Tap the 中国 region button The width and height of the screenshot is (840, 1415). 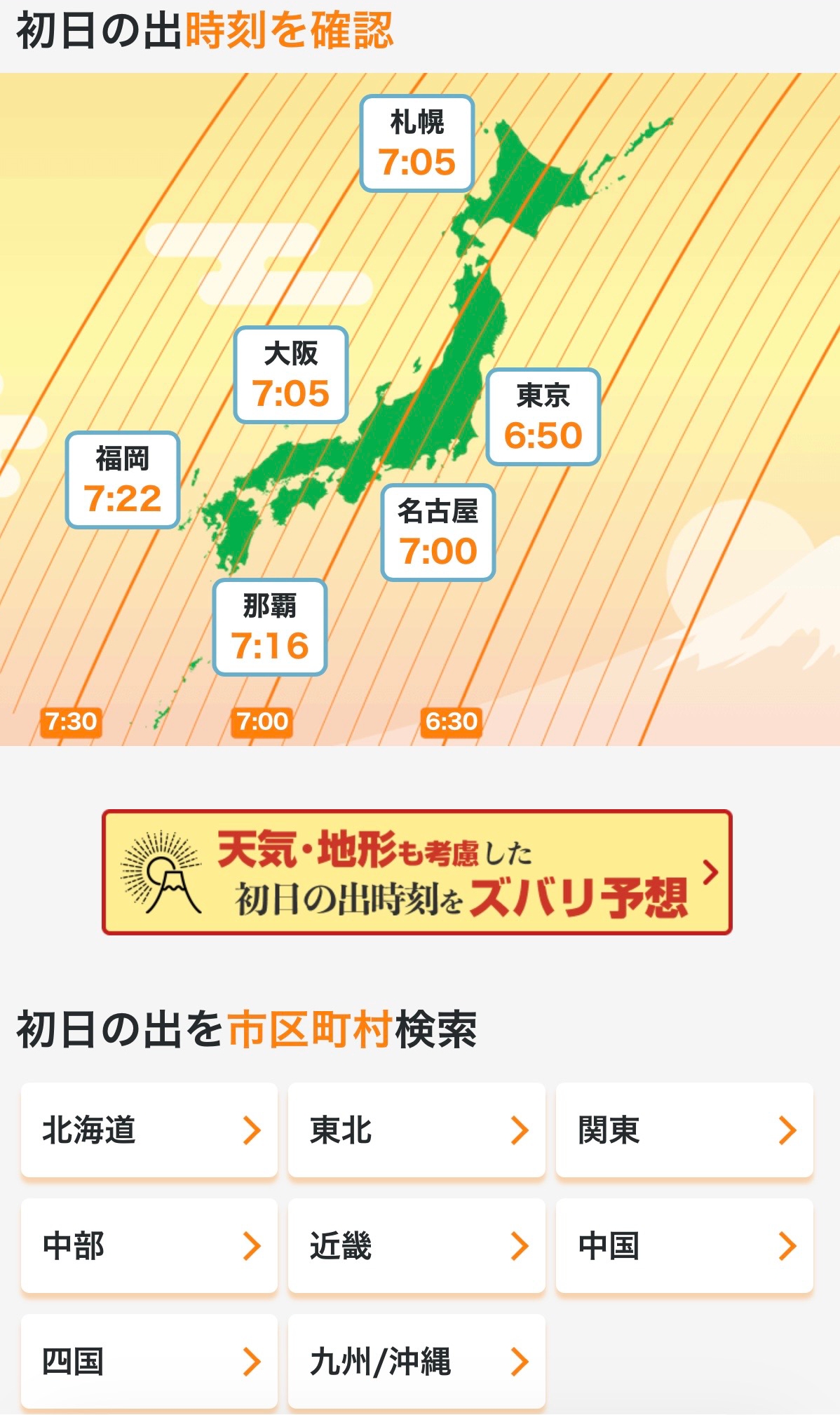(684, 1245)
